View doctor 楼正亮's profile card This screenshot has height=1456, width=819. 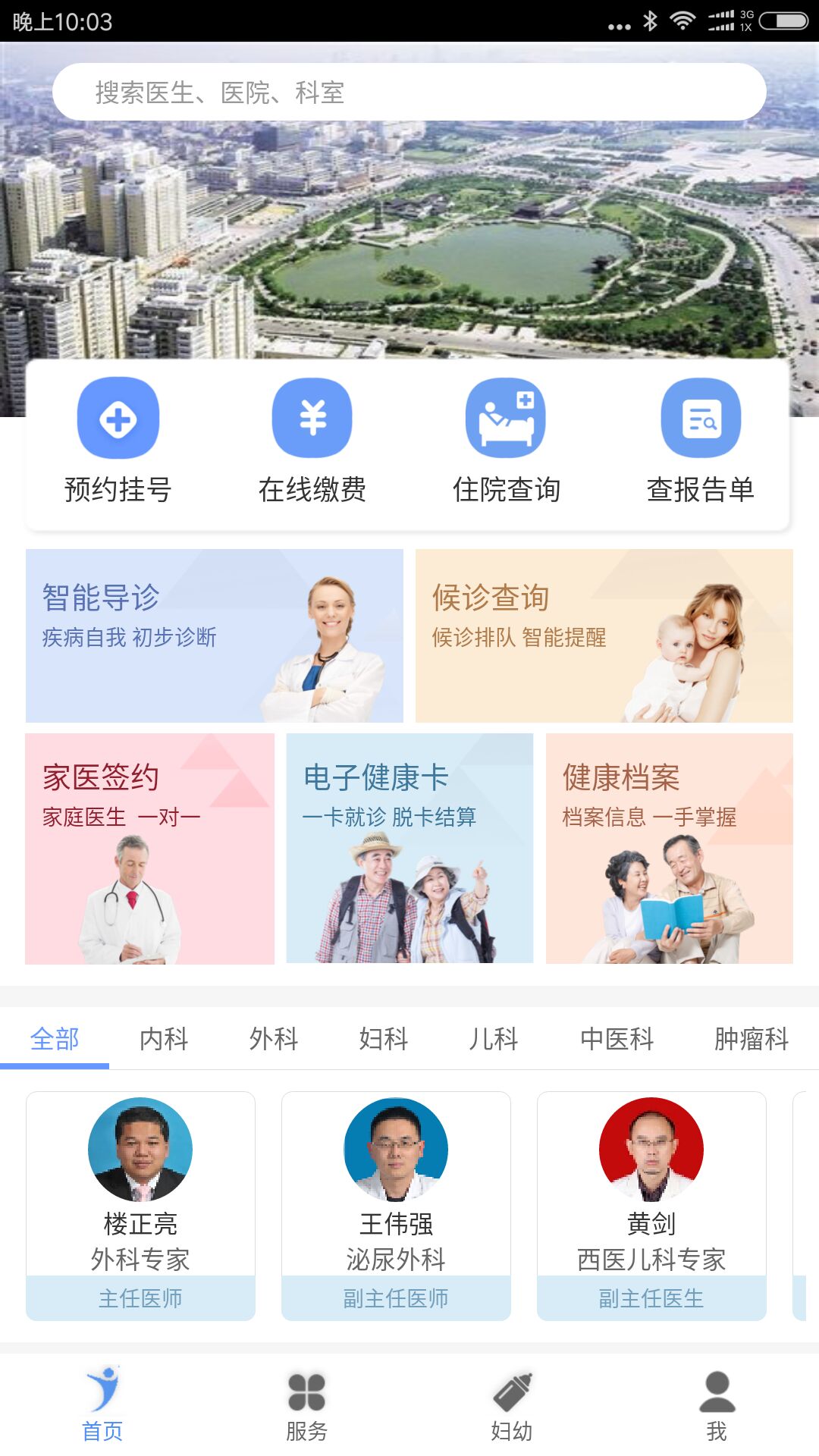tap(140, 1206)
